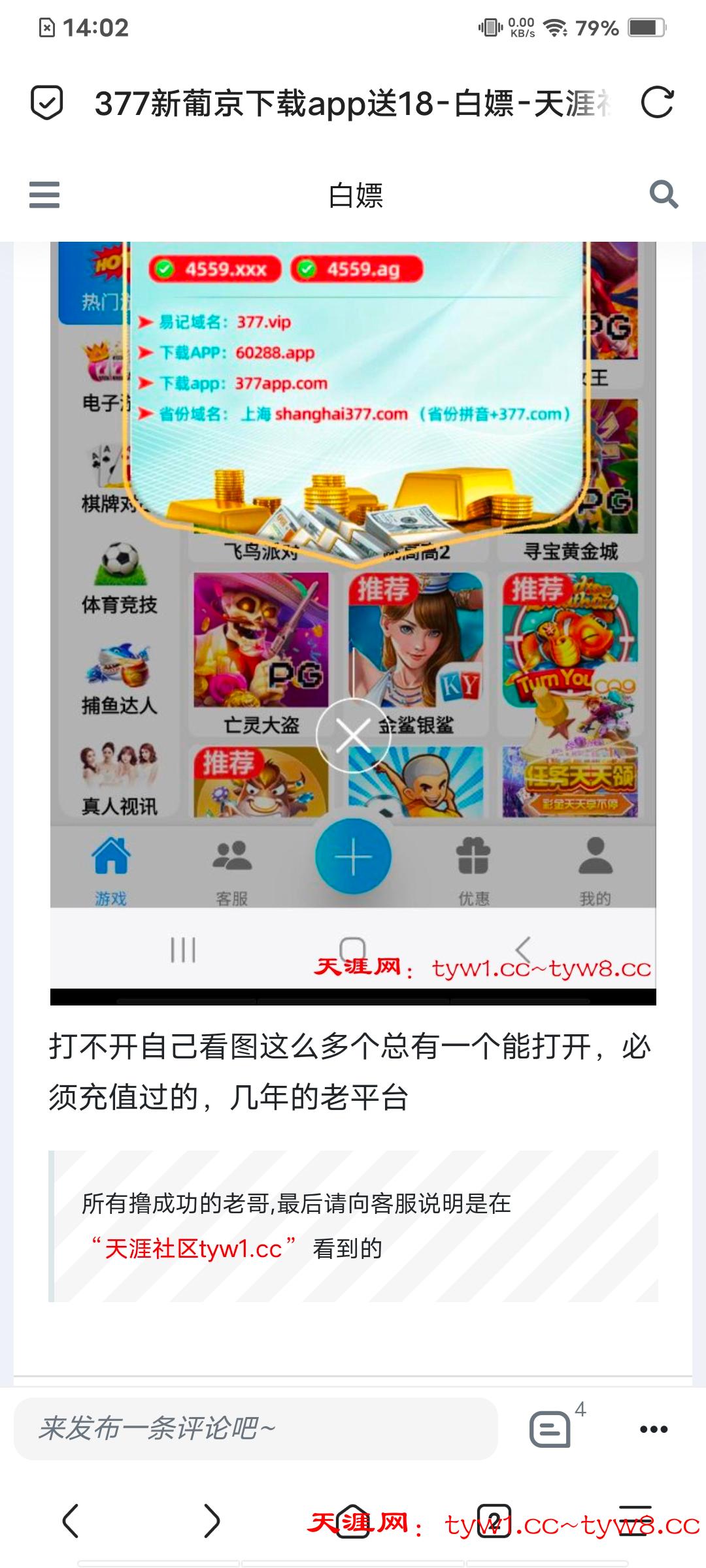706x1568 pixels.
Task: Go forward in the browser
Action: pos(212,1521)
